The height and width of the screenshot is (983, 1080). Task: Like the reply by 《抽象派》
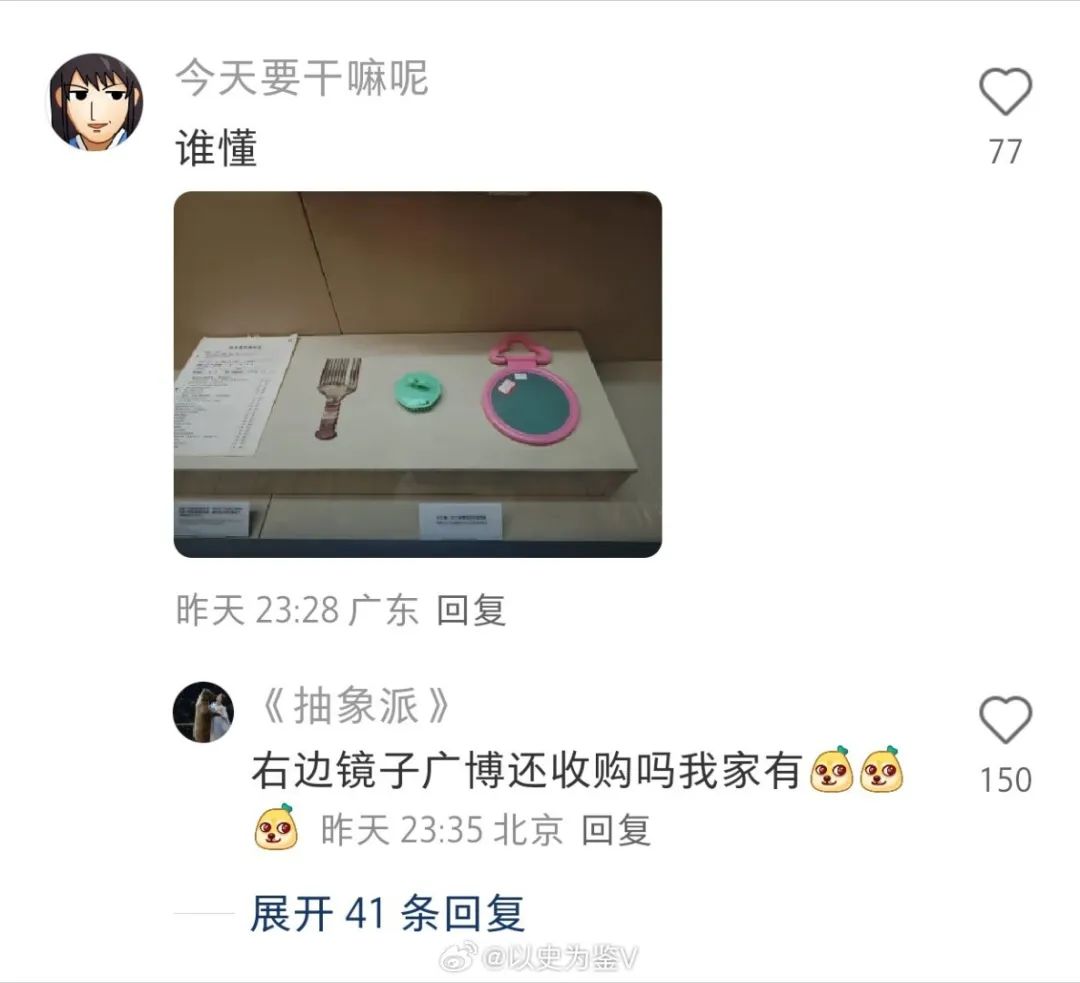[x=1004, y=721]
